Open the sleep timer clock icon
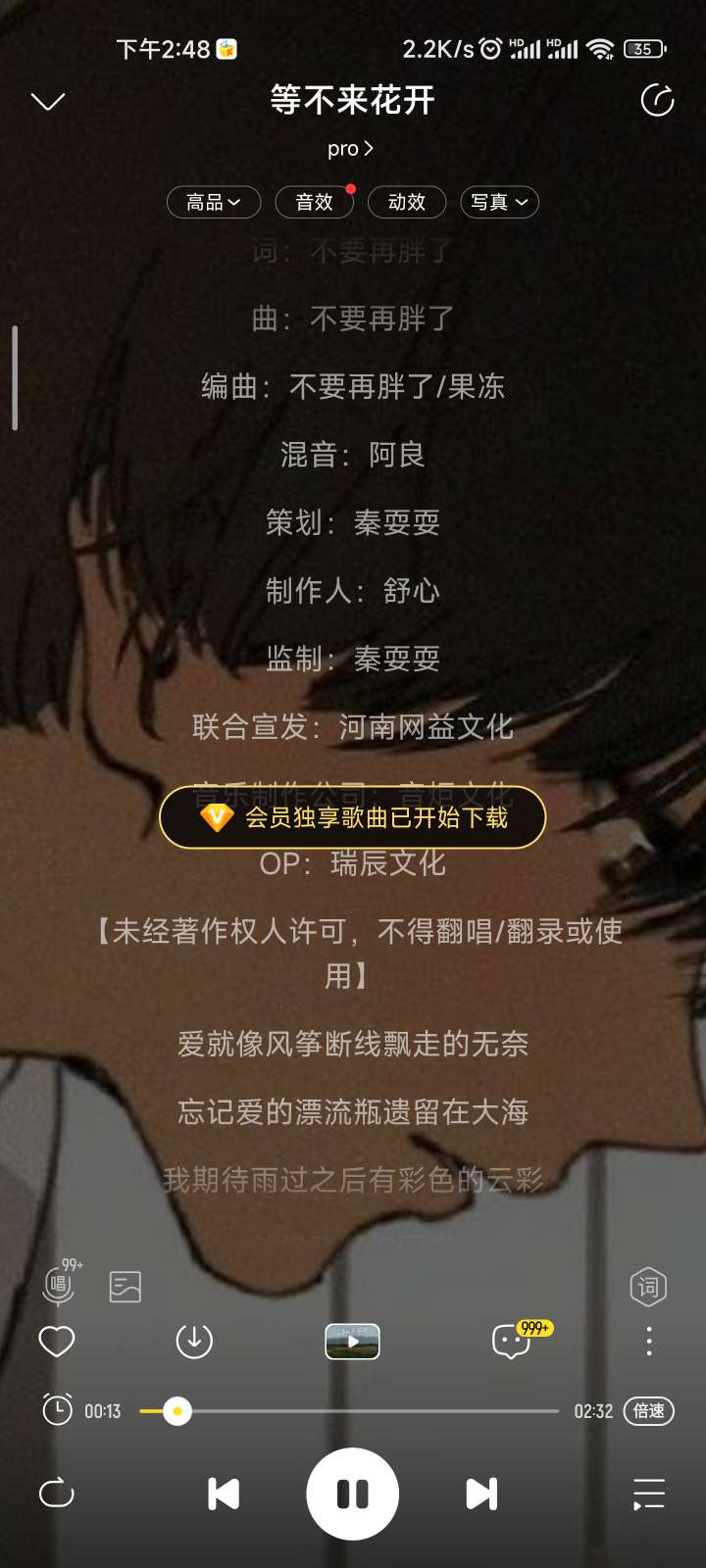Viewport: 706px width, 1568px height. pyautogui.click(x=57, y=1410)
